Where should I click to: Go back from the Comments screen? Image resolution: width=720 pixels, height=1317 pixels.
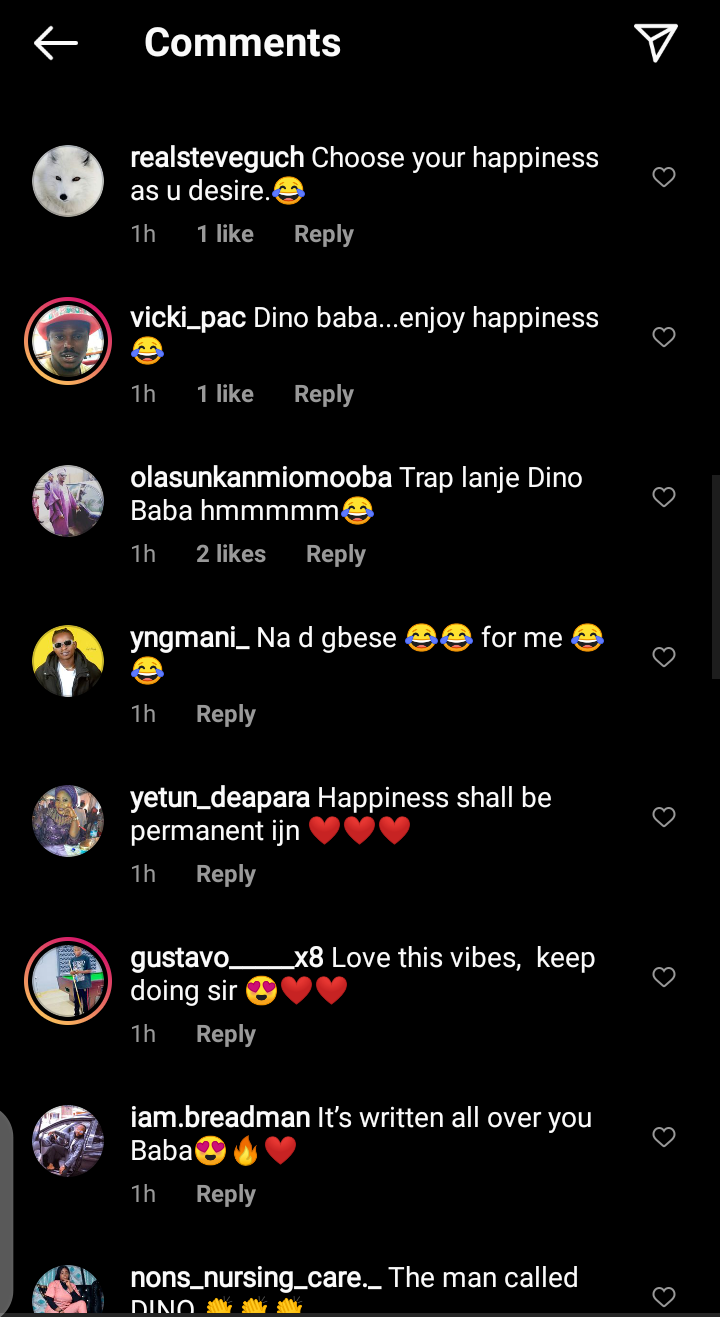(56, 43)
